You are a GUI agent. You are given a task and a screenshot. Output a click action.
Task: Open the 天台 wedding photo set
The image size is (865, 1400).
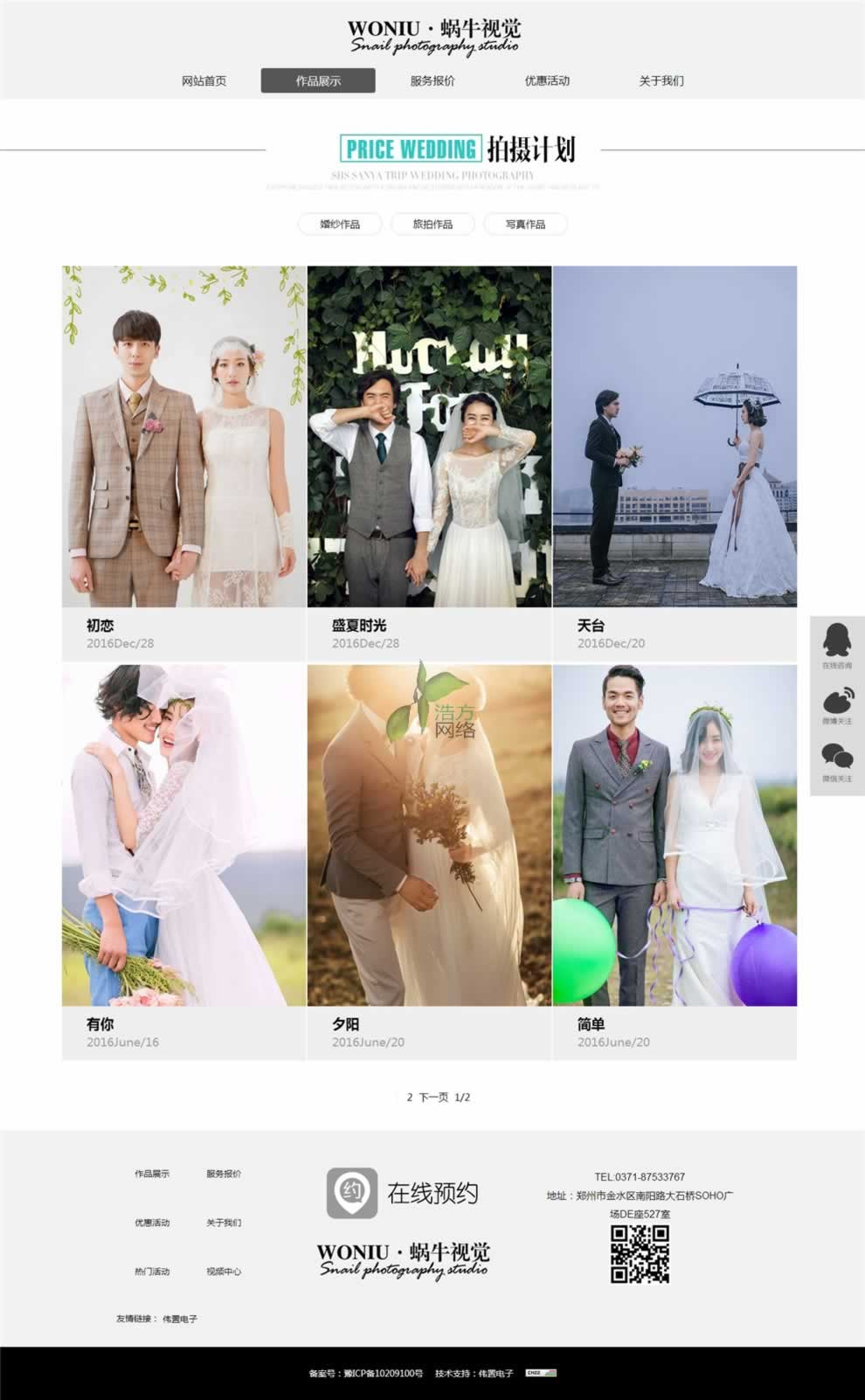point(675,437)
